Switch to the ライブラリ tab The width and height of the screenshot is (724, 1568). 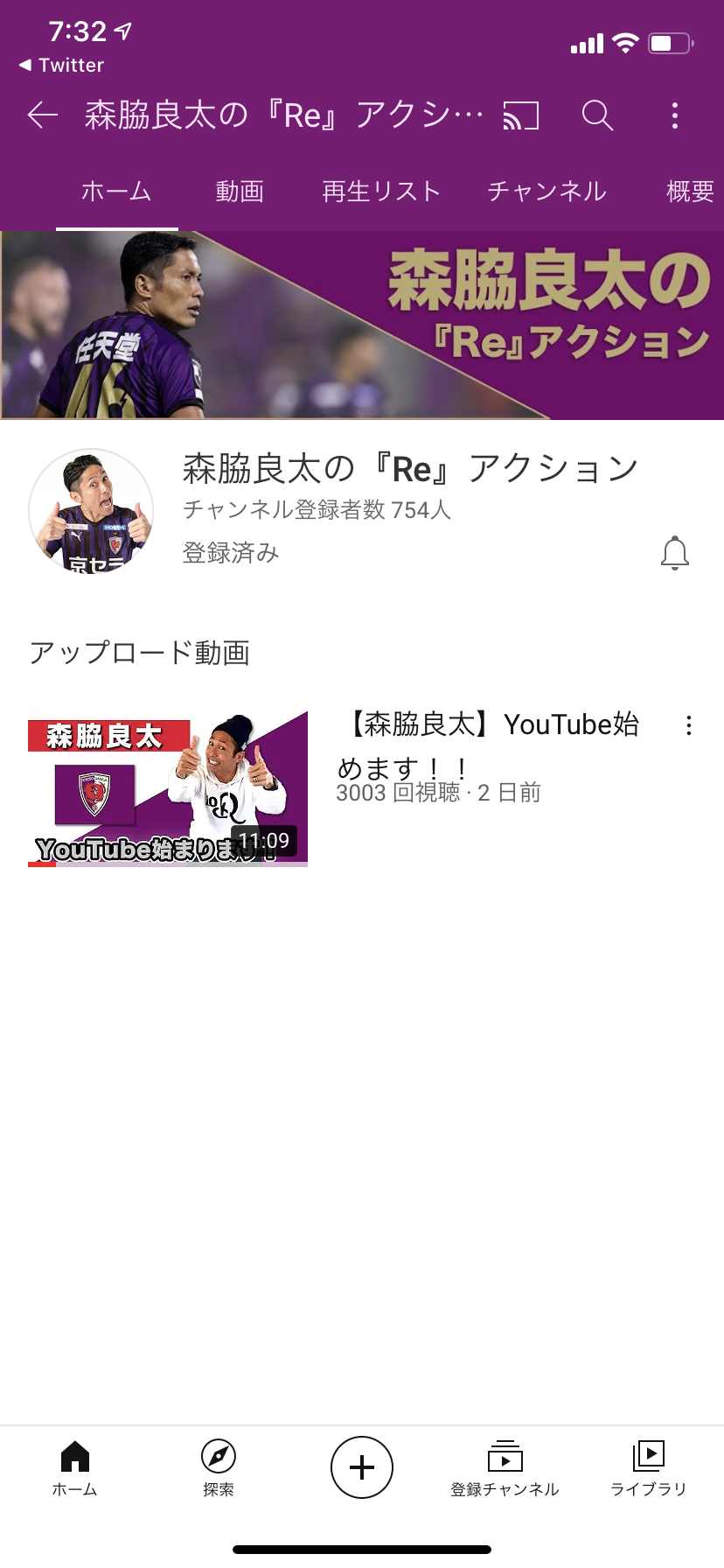[x=648, y=1466]
